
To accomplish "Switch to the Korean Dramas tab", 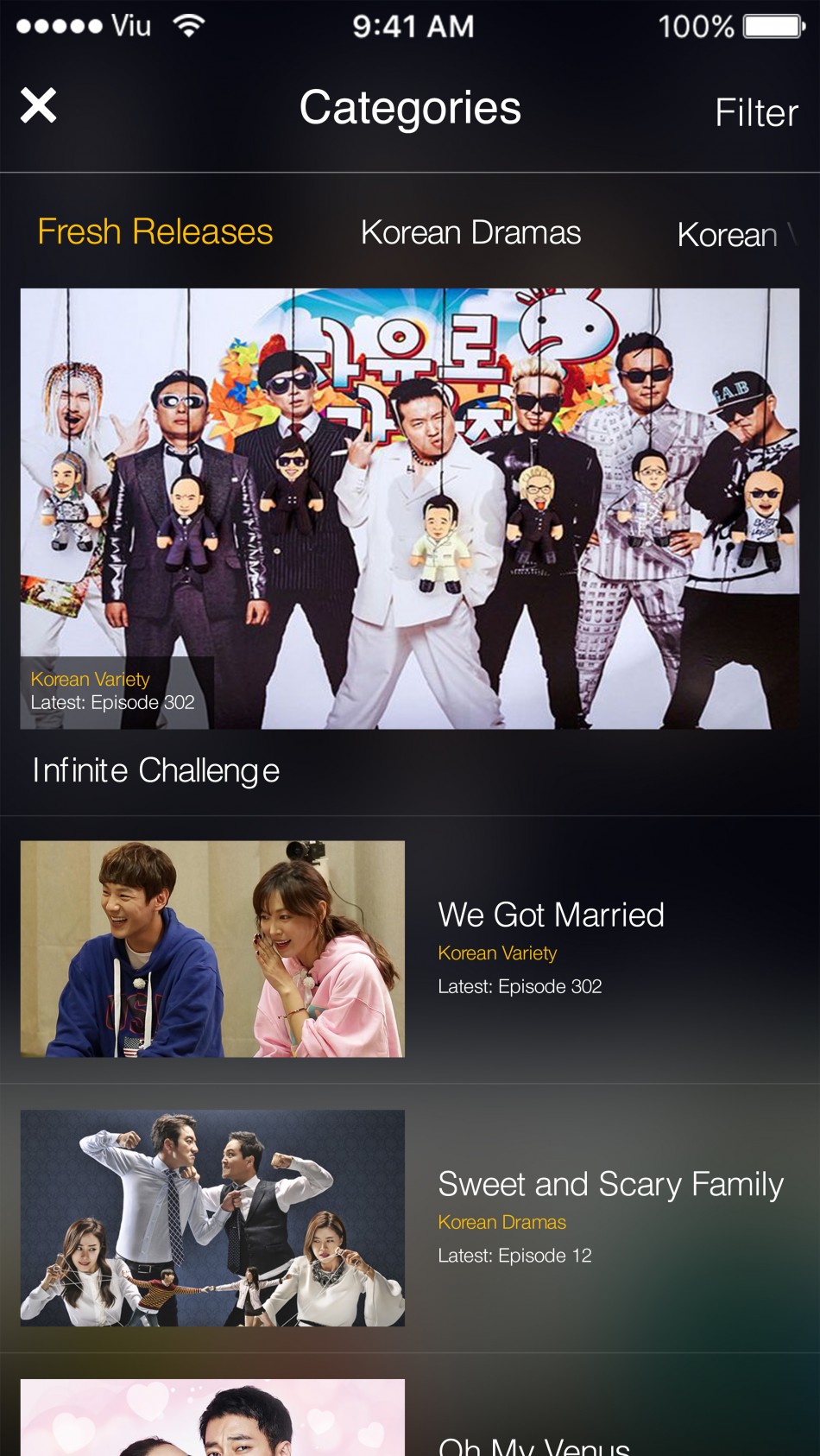I will point(470,232).
